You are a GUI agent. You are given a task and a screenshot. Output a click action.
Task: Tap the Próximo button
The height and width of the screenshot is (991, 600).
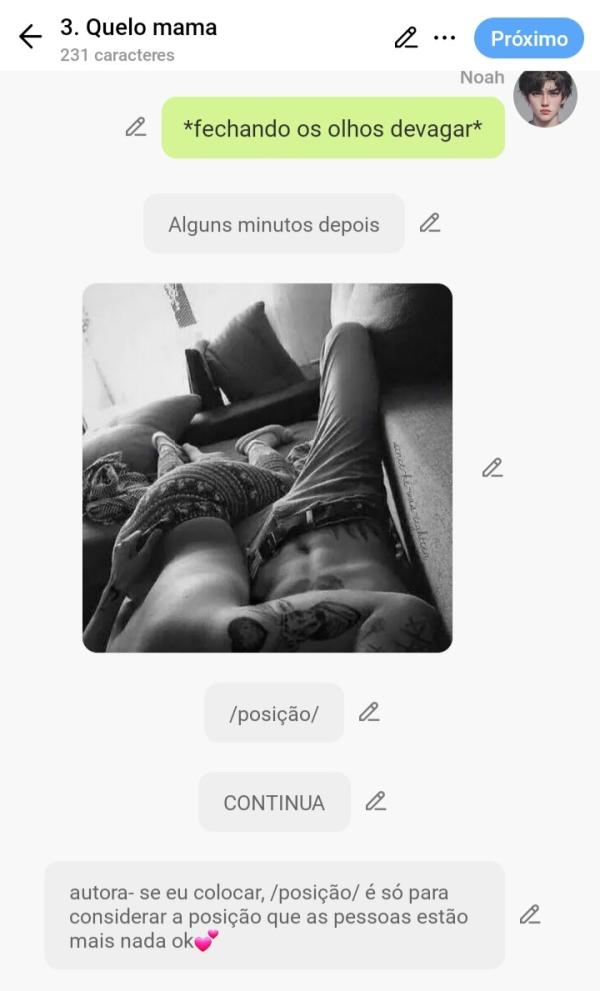click(x=528, y=38)
